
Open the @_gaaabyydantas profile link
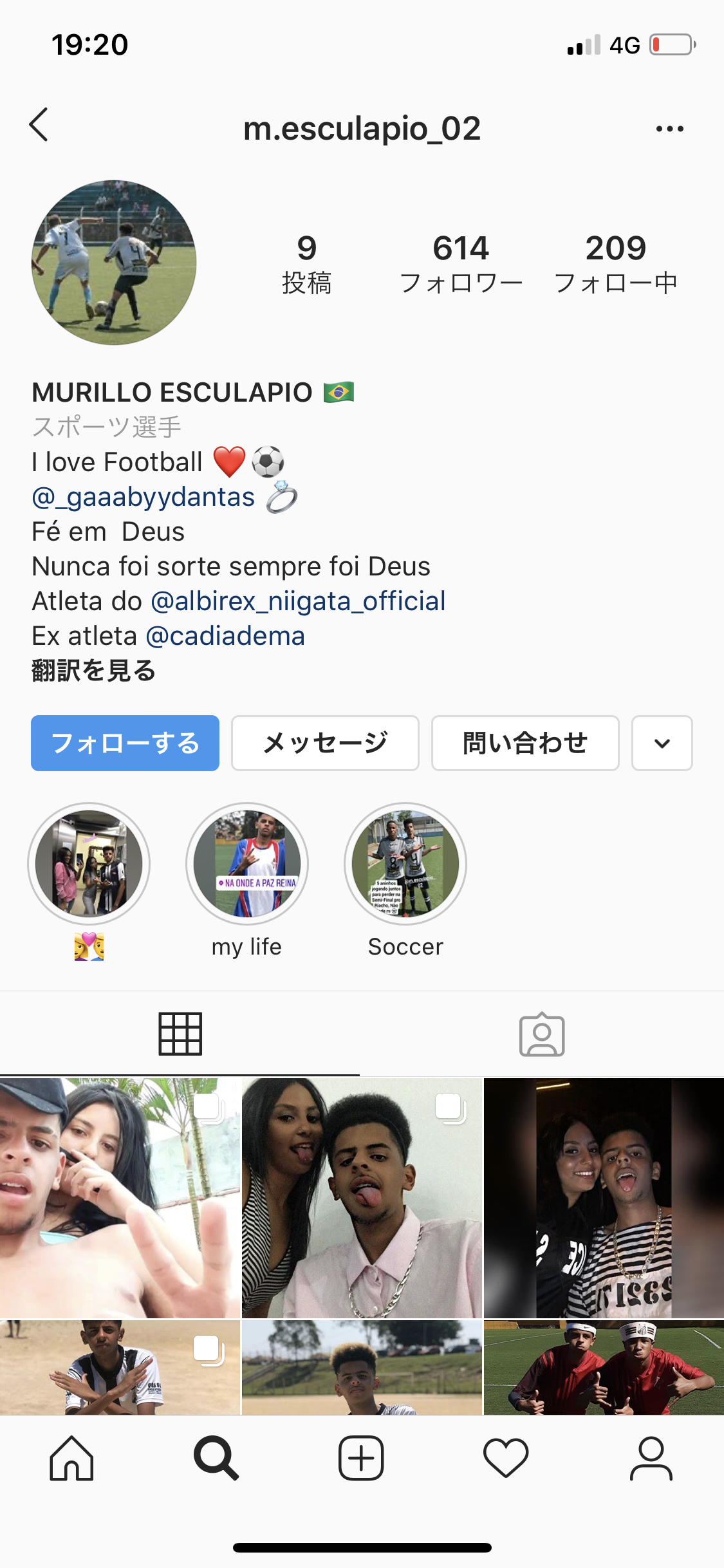tap(144, 497)
